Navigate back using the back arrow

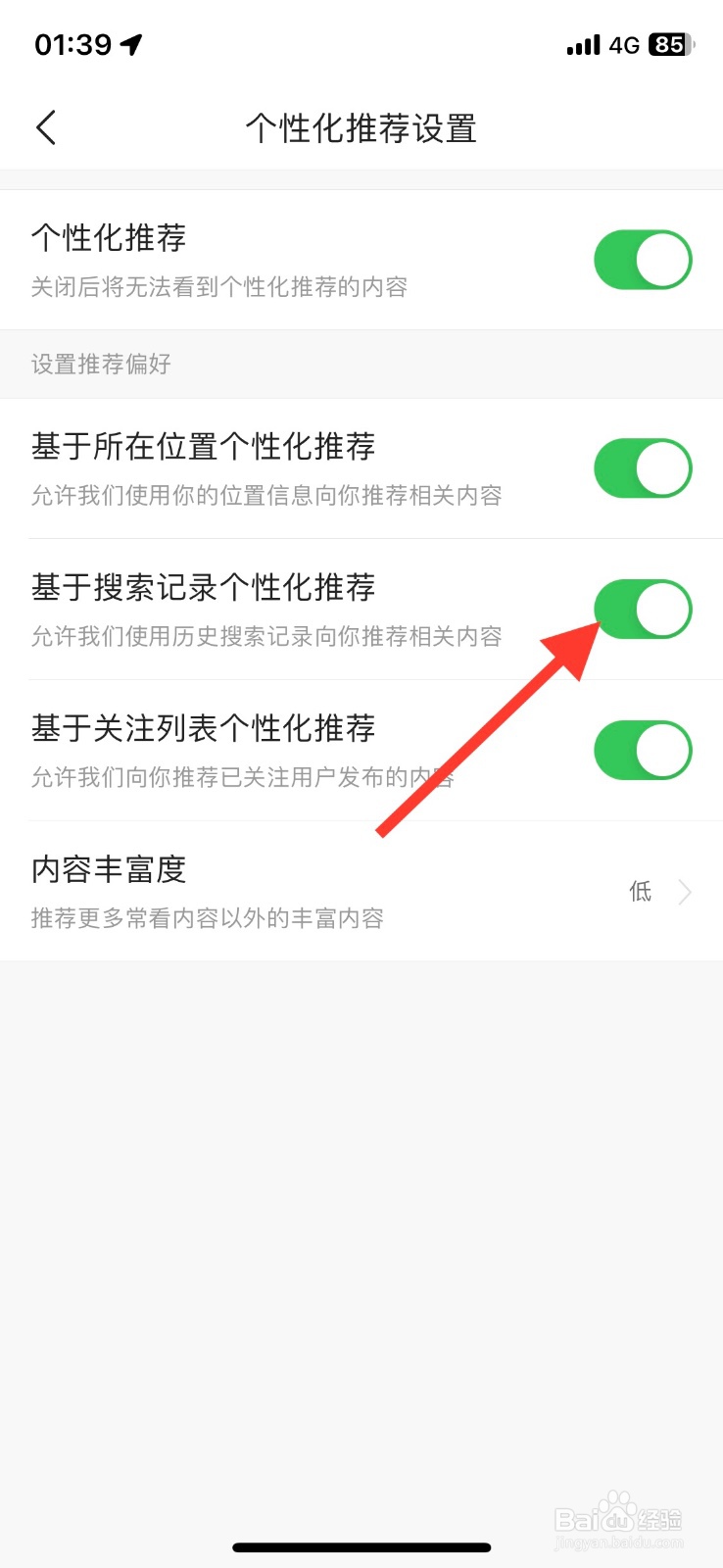point(44,127)
